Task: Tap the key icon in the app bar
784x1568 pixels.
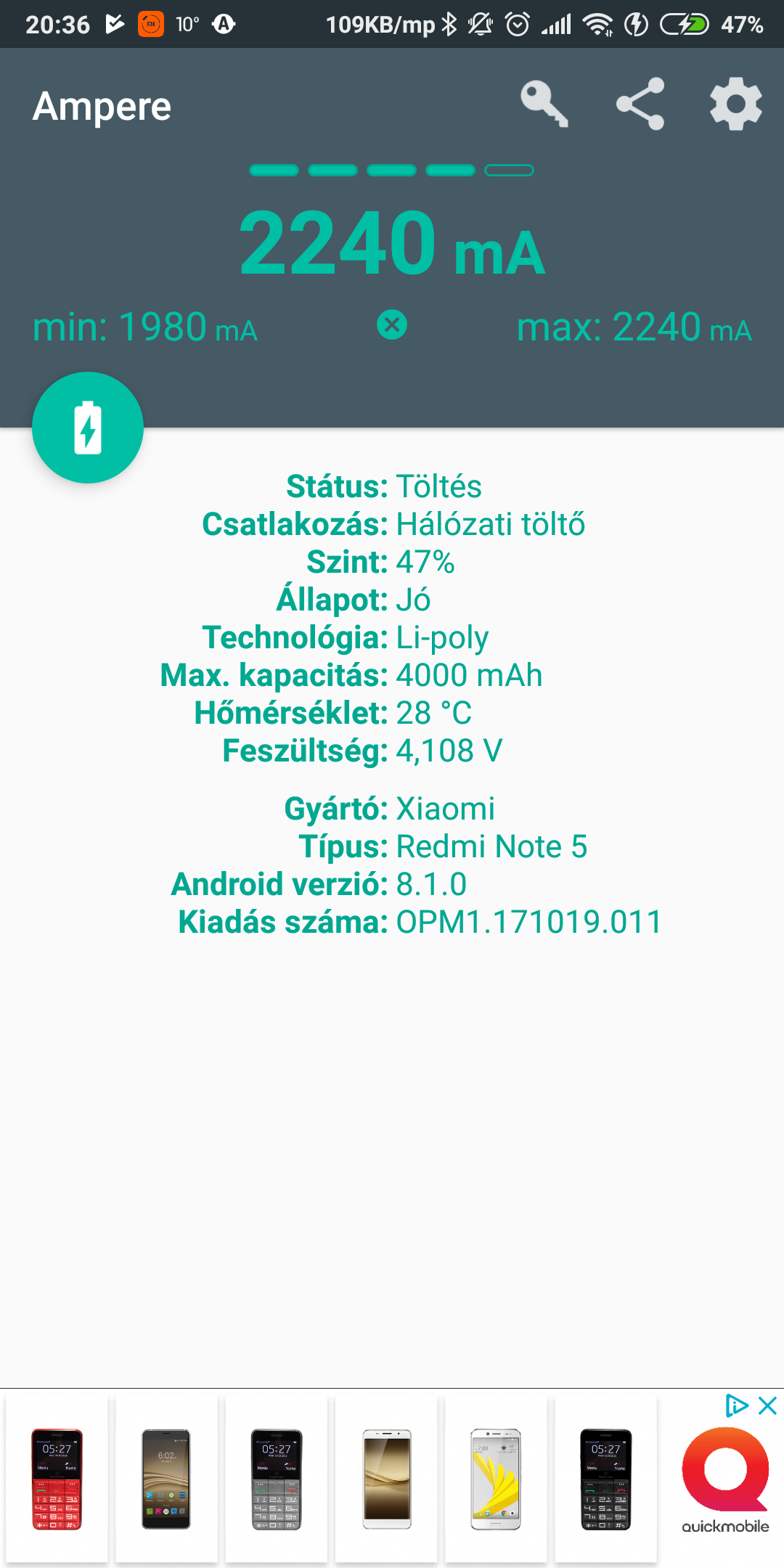Action: [x=544, y=104]
